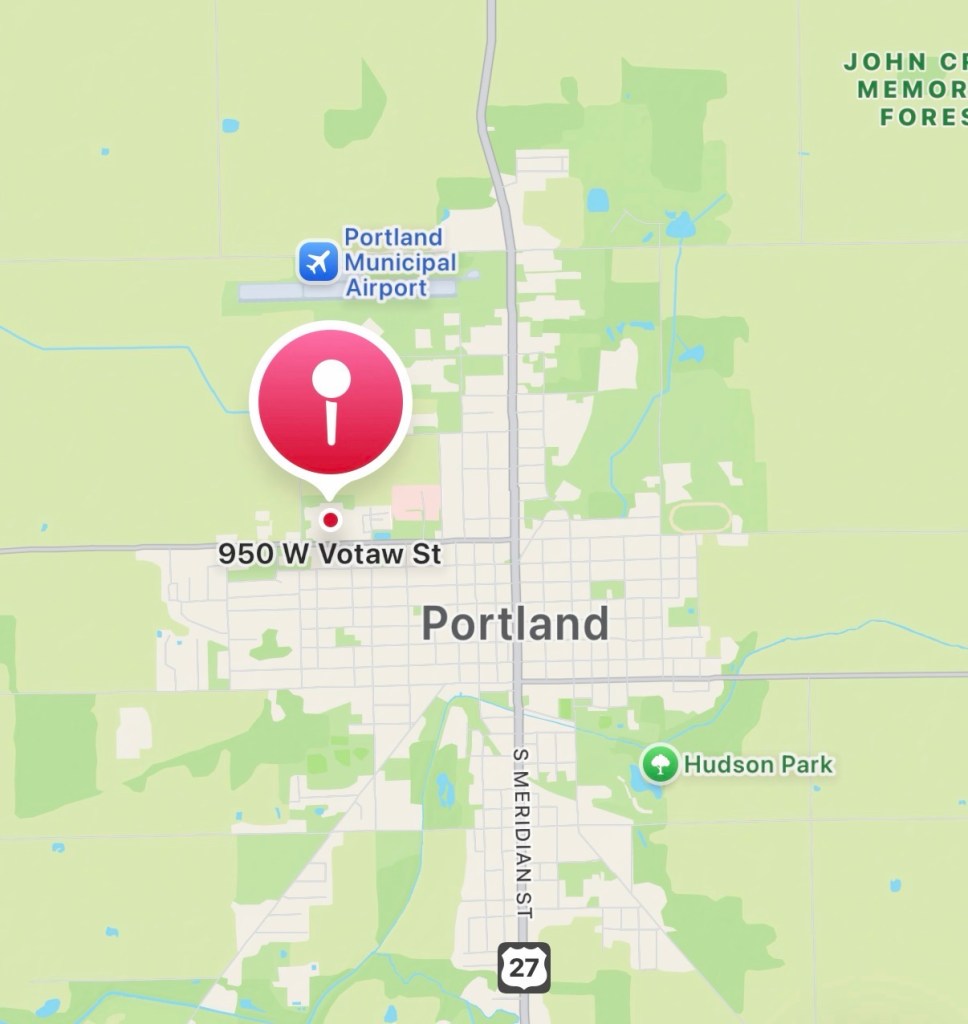Select the red pin at 950 W Votaw St

tap(330, 405)
